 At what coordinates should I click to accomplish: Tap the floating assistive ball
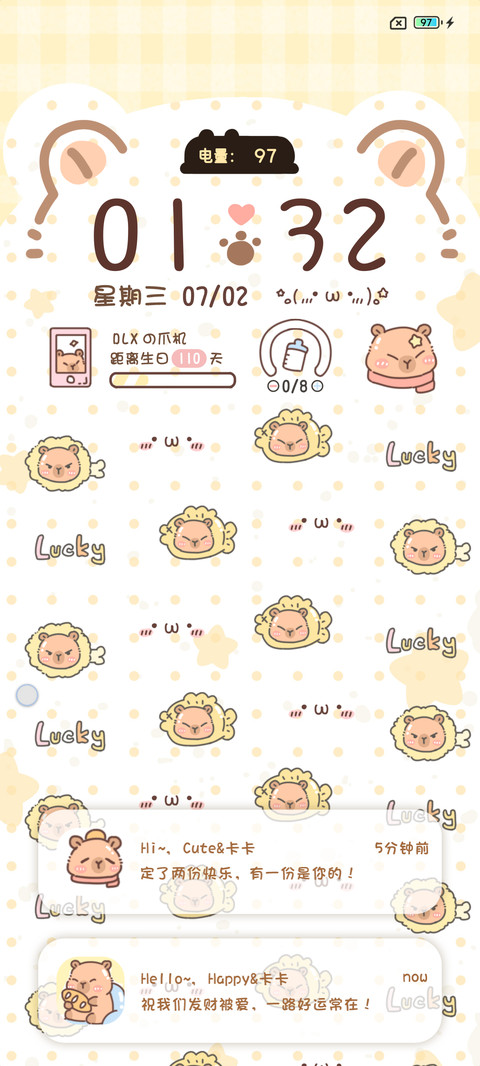[x=27, y=695]
